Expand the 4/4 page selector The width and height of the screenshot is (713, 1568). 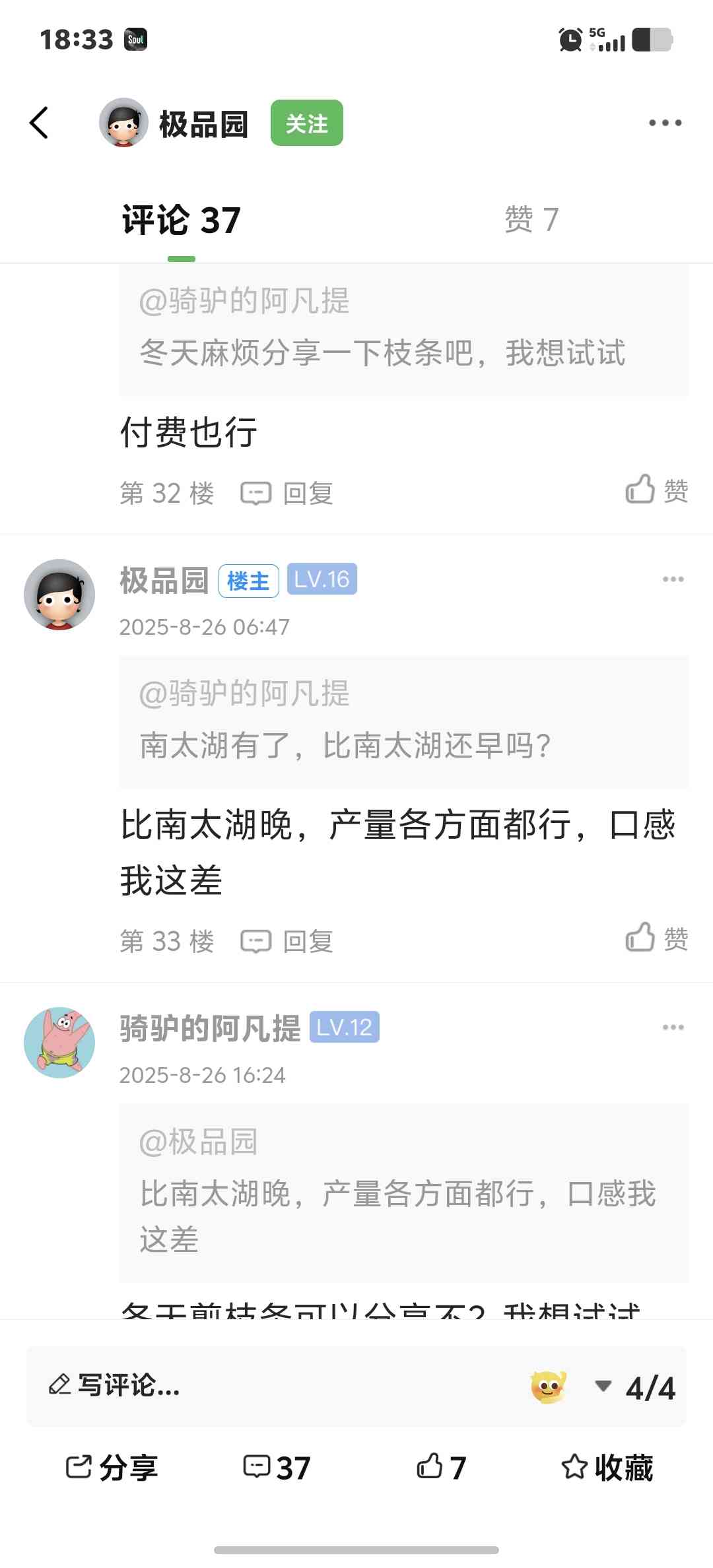click(636, 1387)
